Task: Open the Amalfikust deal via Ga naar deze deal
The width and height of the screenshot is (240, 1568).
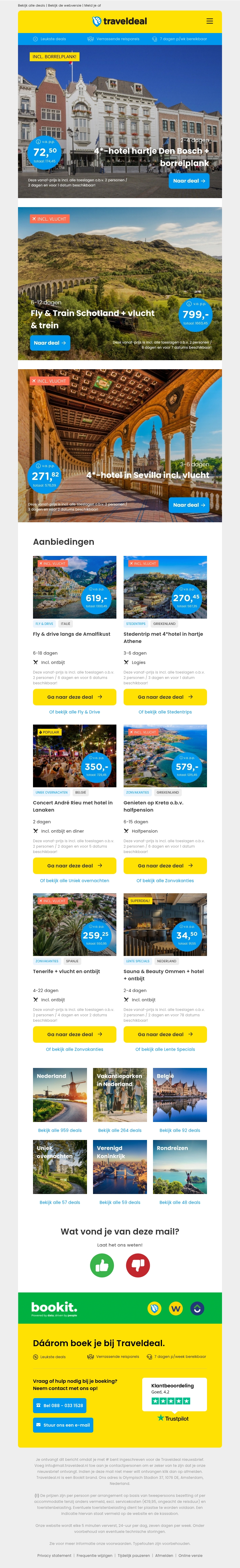Action: 74,697
